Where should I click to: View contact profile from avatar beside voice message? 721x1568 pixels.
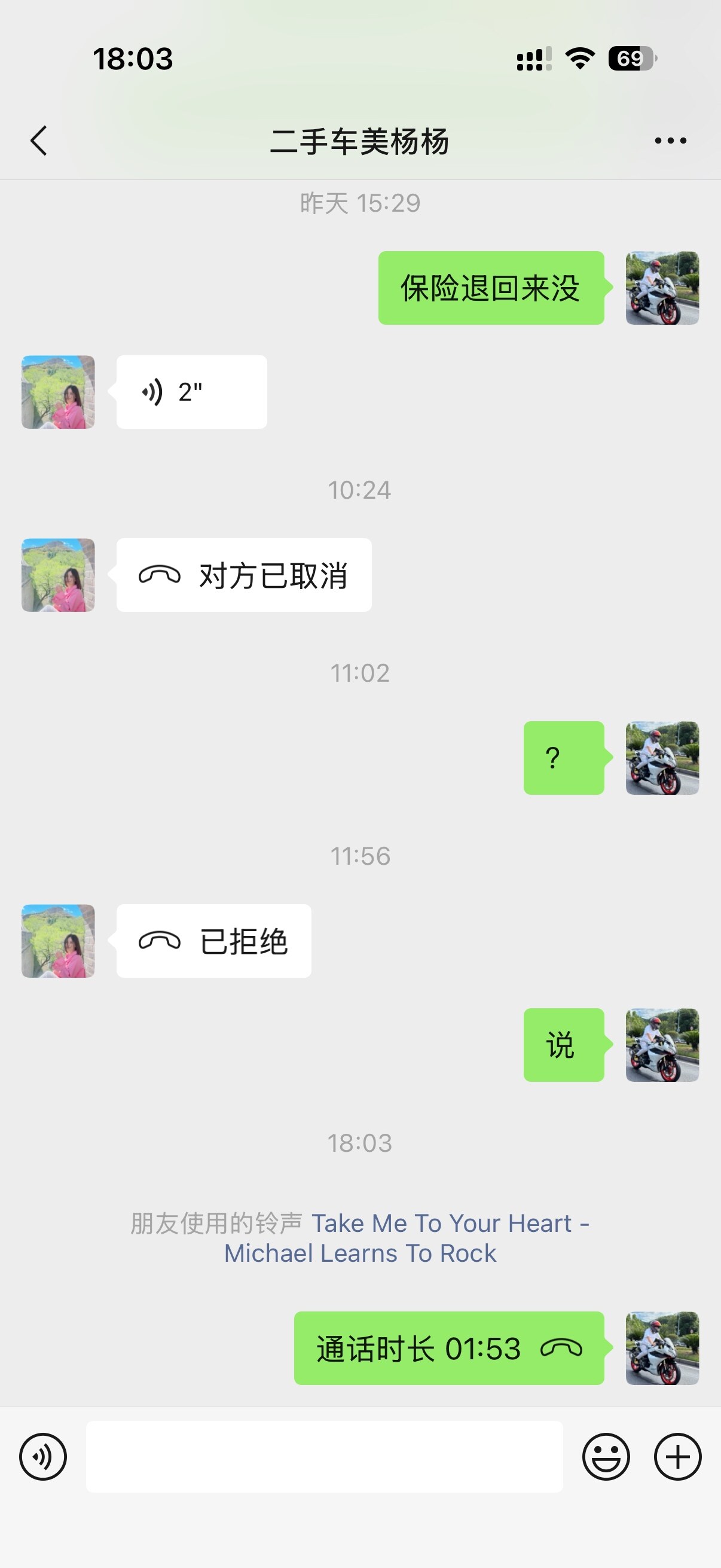point(59,392)
